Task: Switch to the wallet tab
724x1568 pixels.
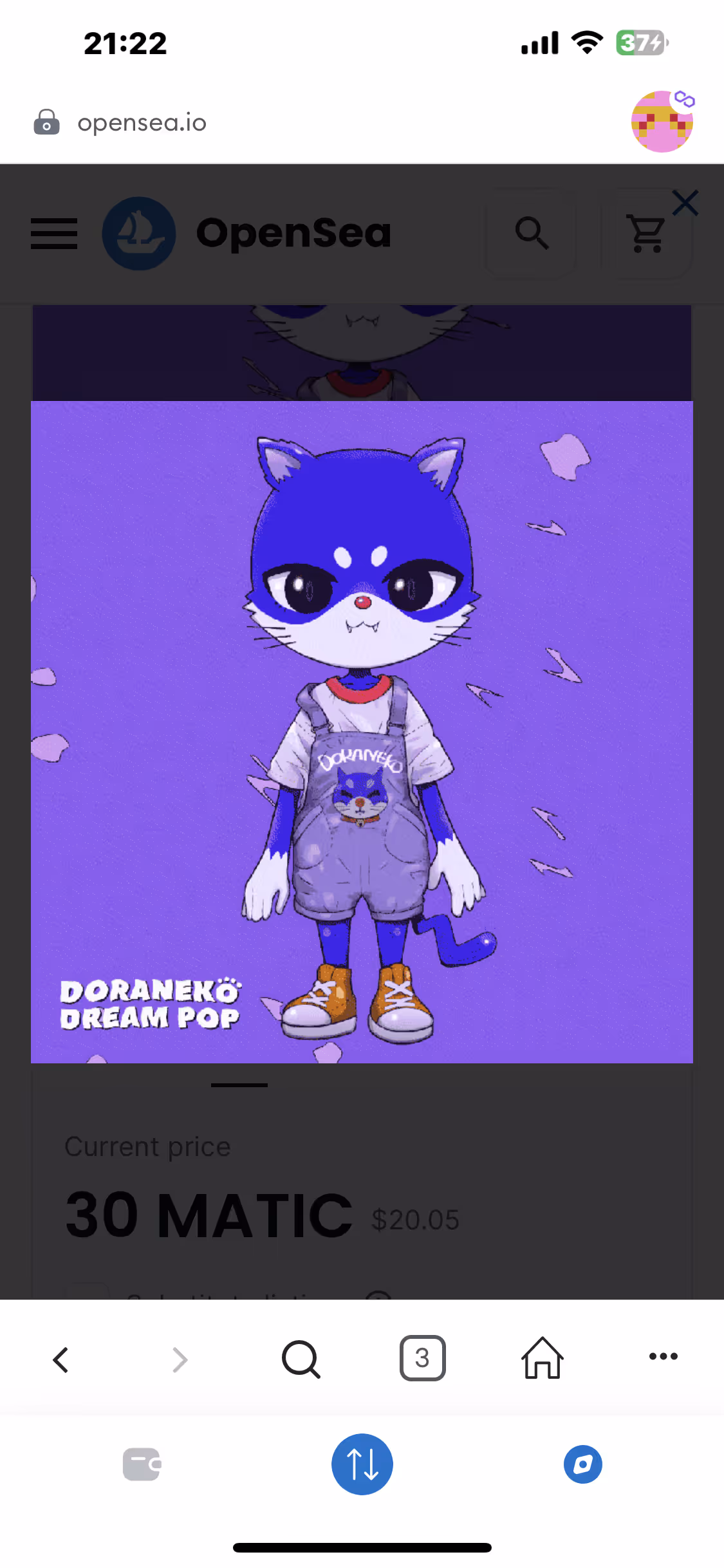Action: 142,1464
